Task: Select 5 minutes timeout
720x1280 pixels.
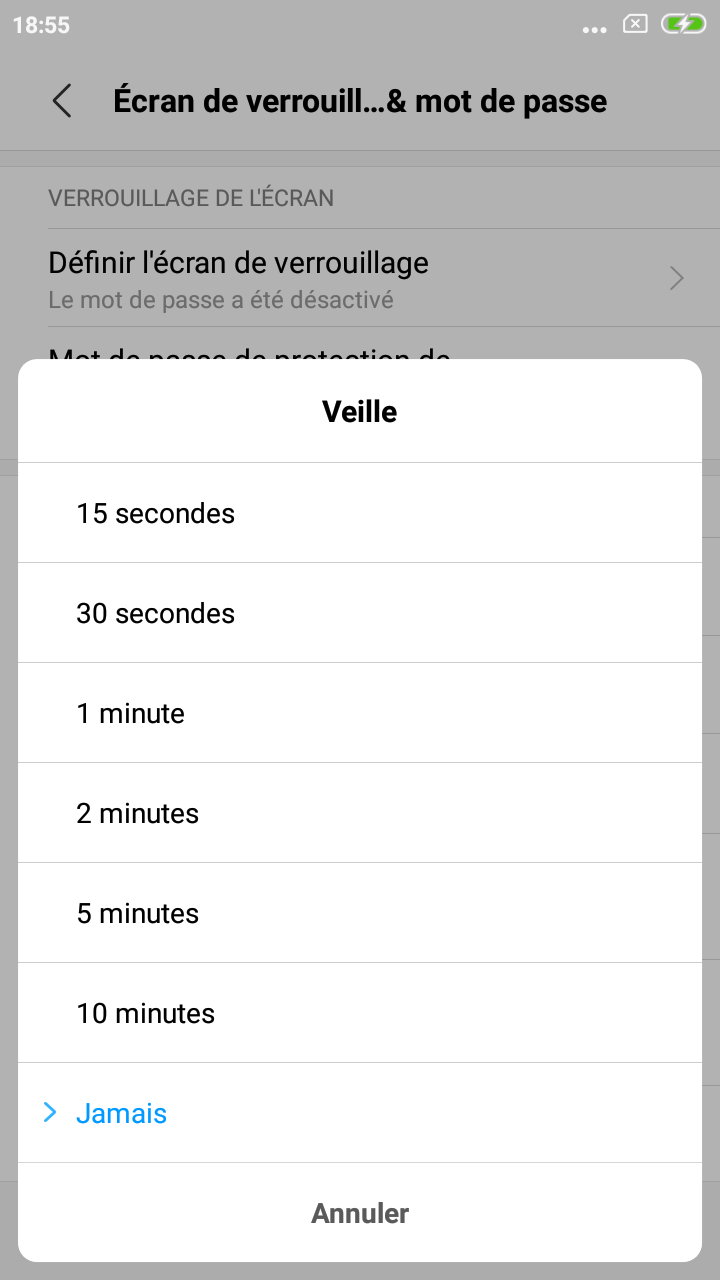Action: [x=360, y=913]
